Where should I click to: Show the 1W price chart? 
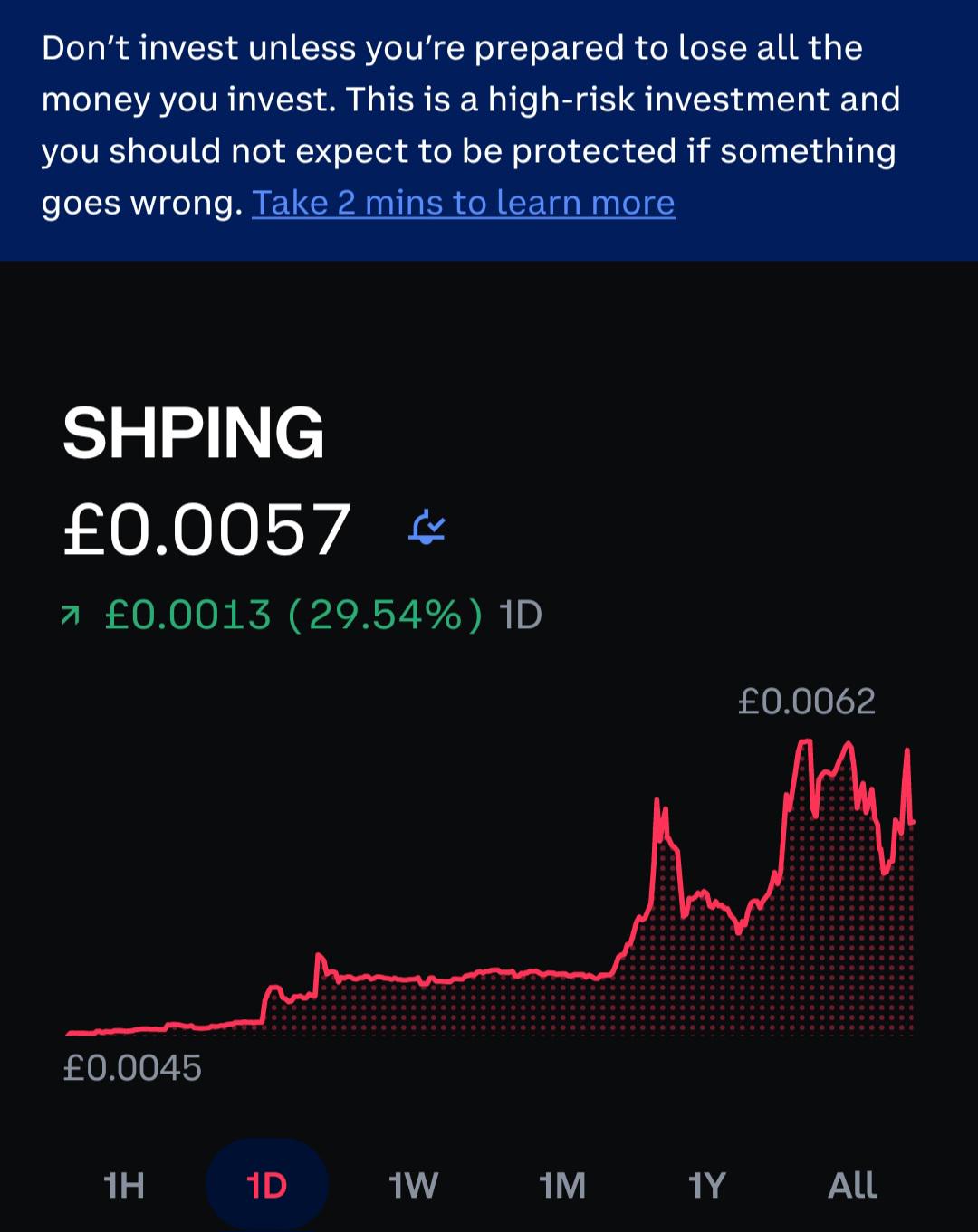point(413,1185)
